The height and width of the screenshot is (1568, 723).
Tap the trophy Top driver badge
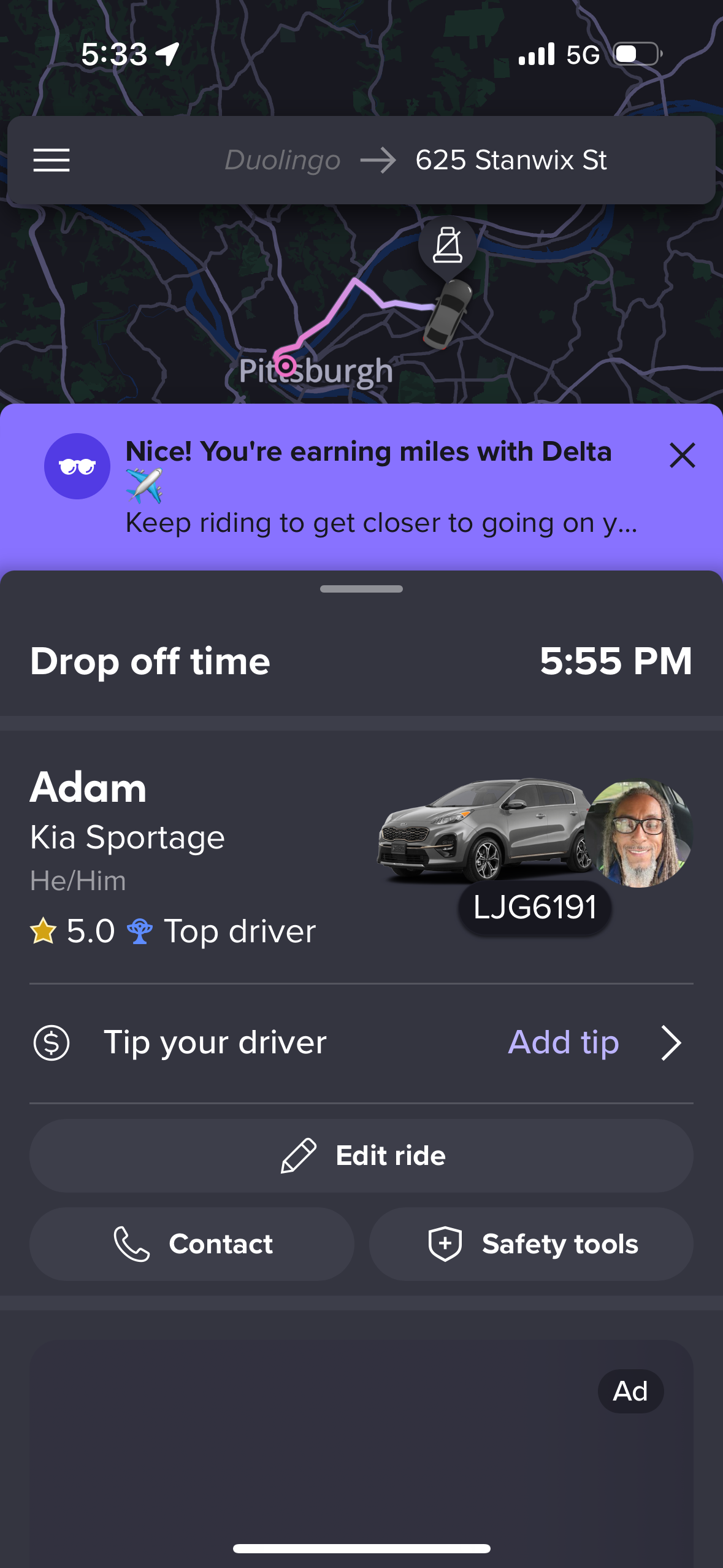142,930
